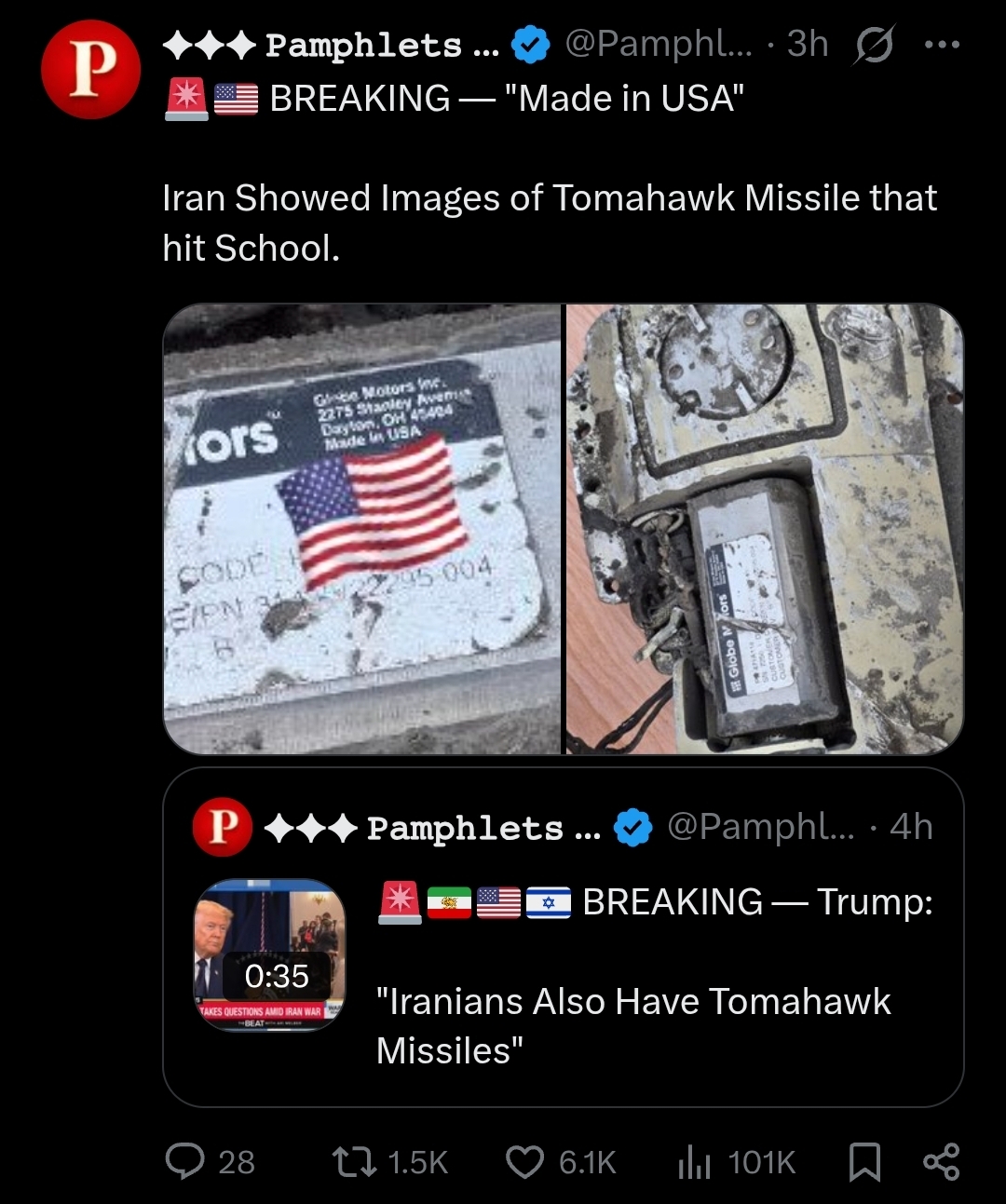Open the @Pamphl... handle in the header
The image size is (1006, 1204).
658,44
